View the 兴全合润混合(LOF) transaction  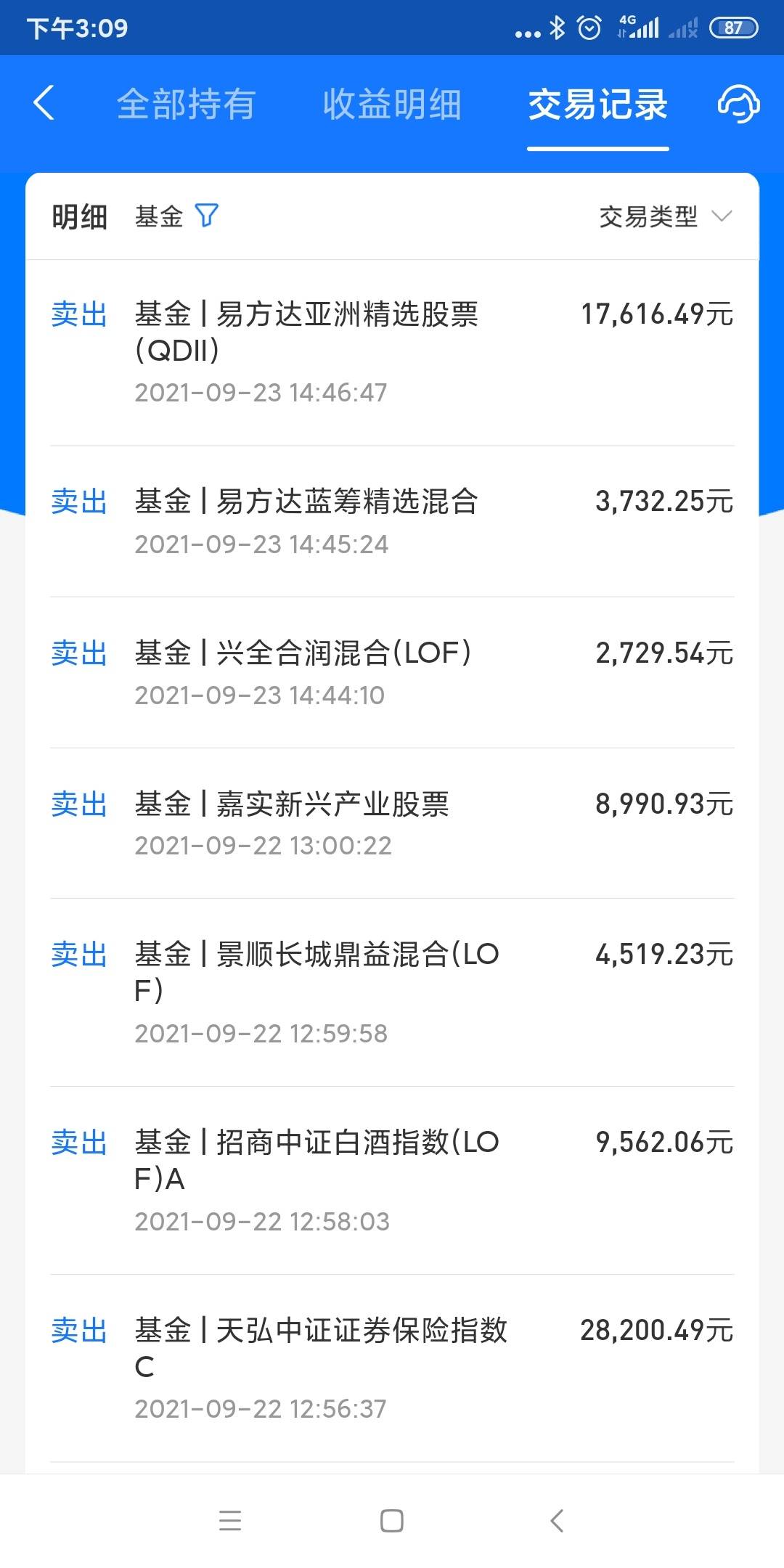392,672
